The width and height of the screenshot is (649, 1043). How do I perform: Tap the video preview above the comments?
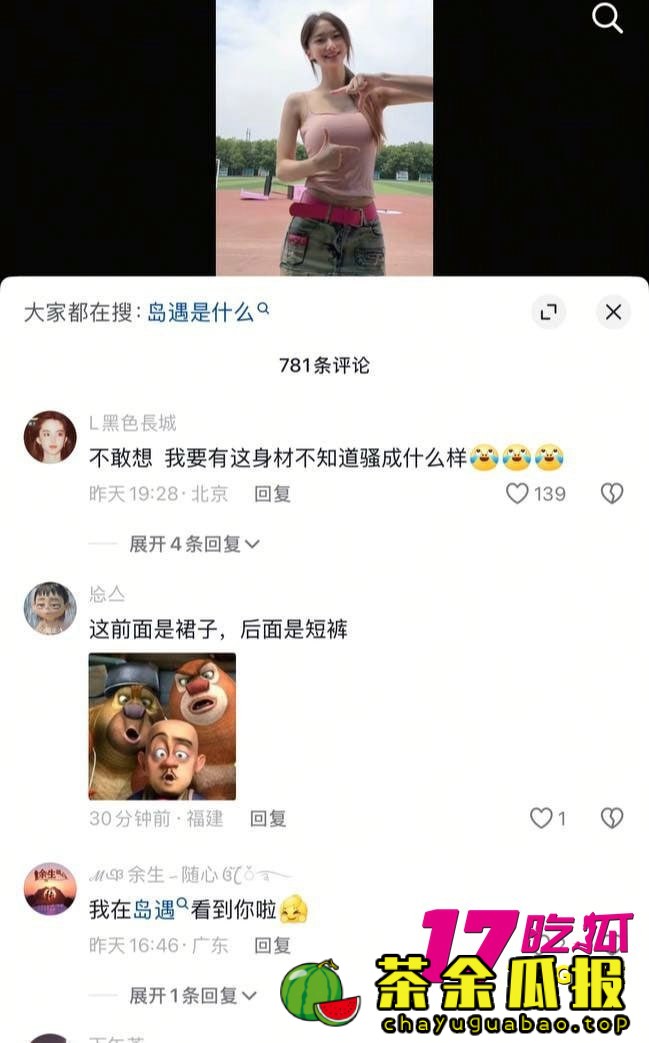pyautogui.click(x=324, y=138)
